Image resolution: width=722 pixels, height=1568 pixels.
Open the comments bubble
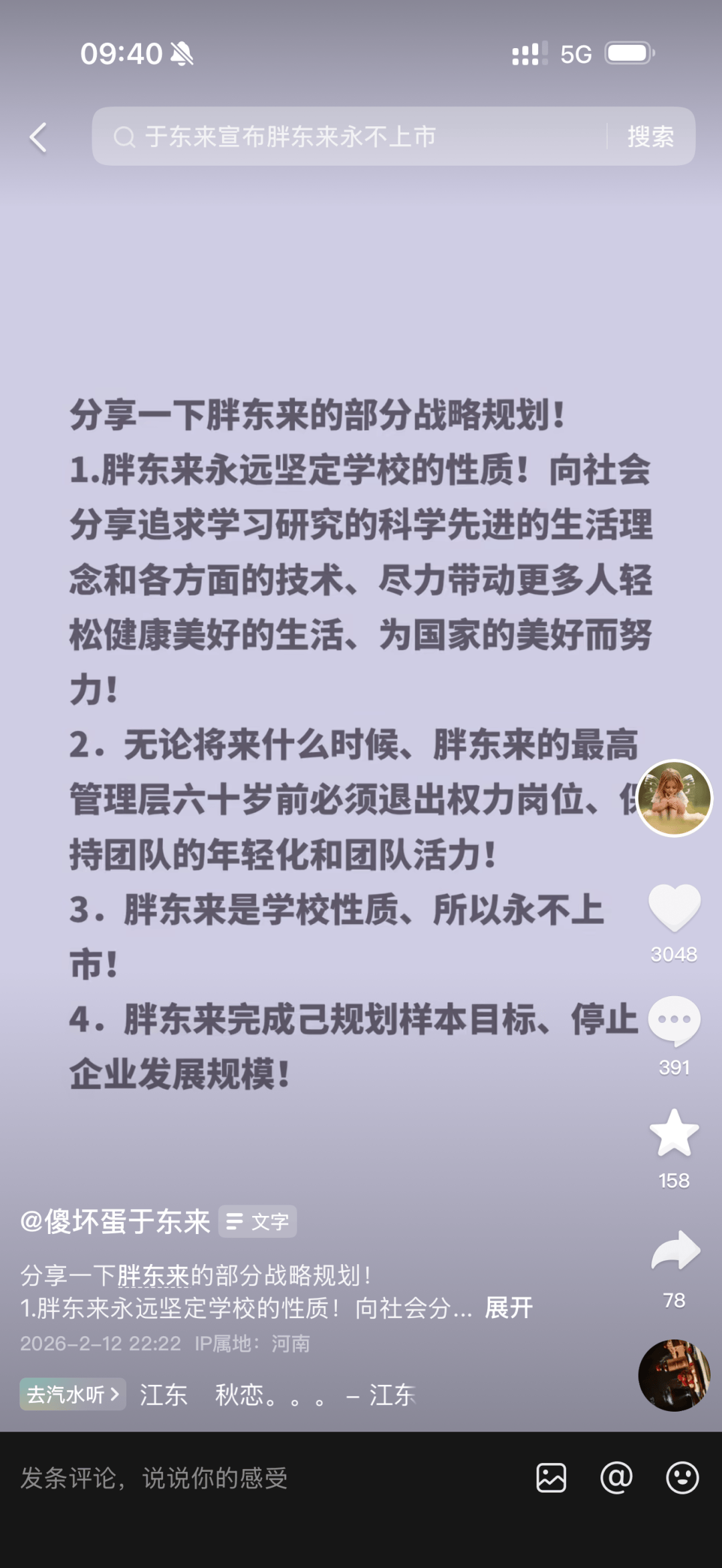[674, 1021]
